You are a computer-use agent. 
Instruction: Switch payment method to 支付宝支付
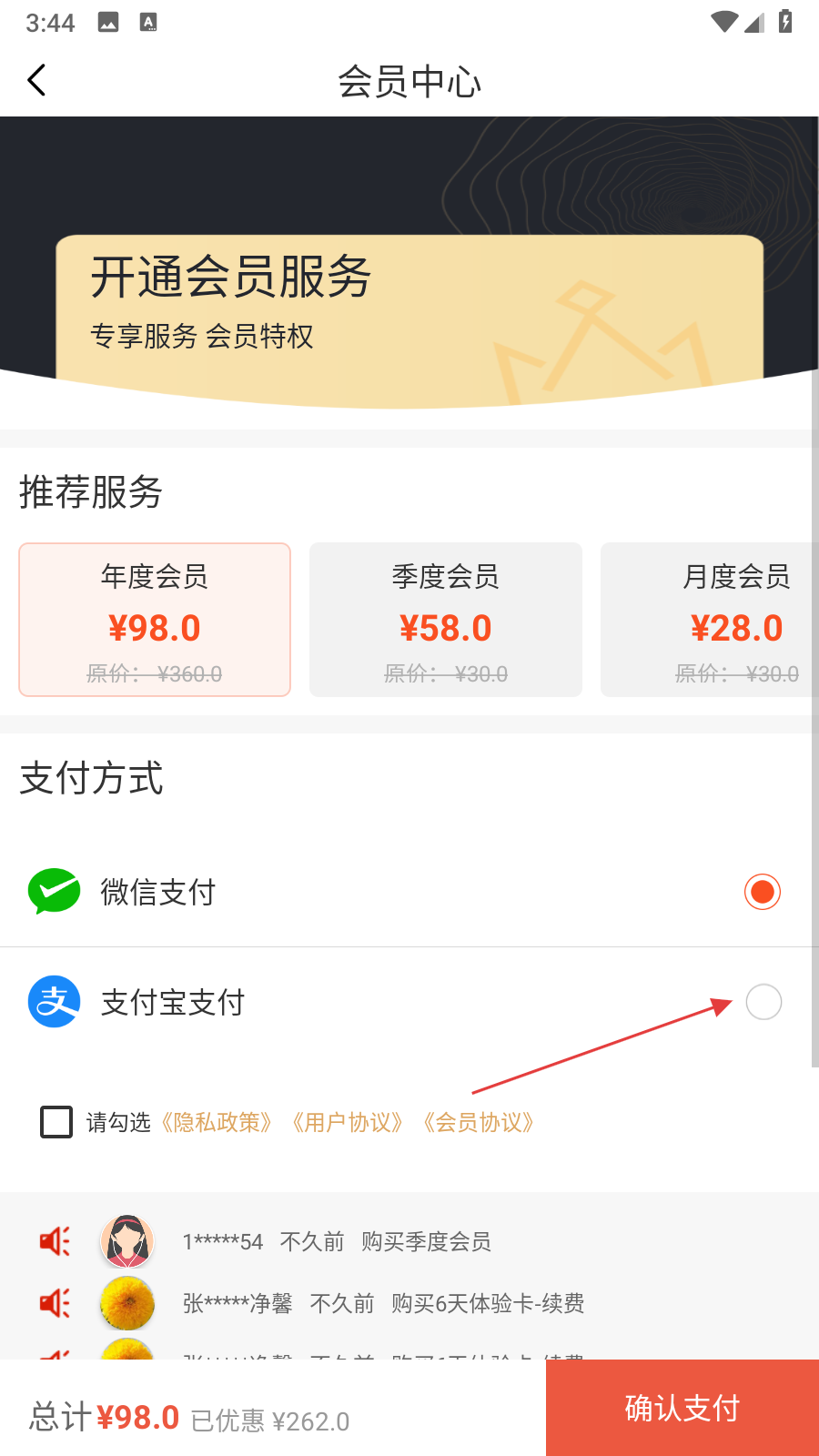coord(763,1002)
